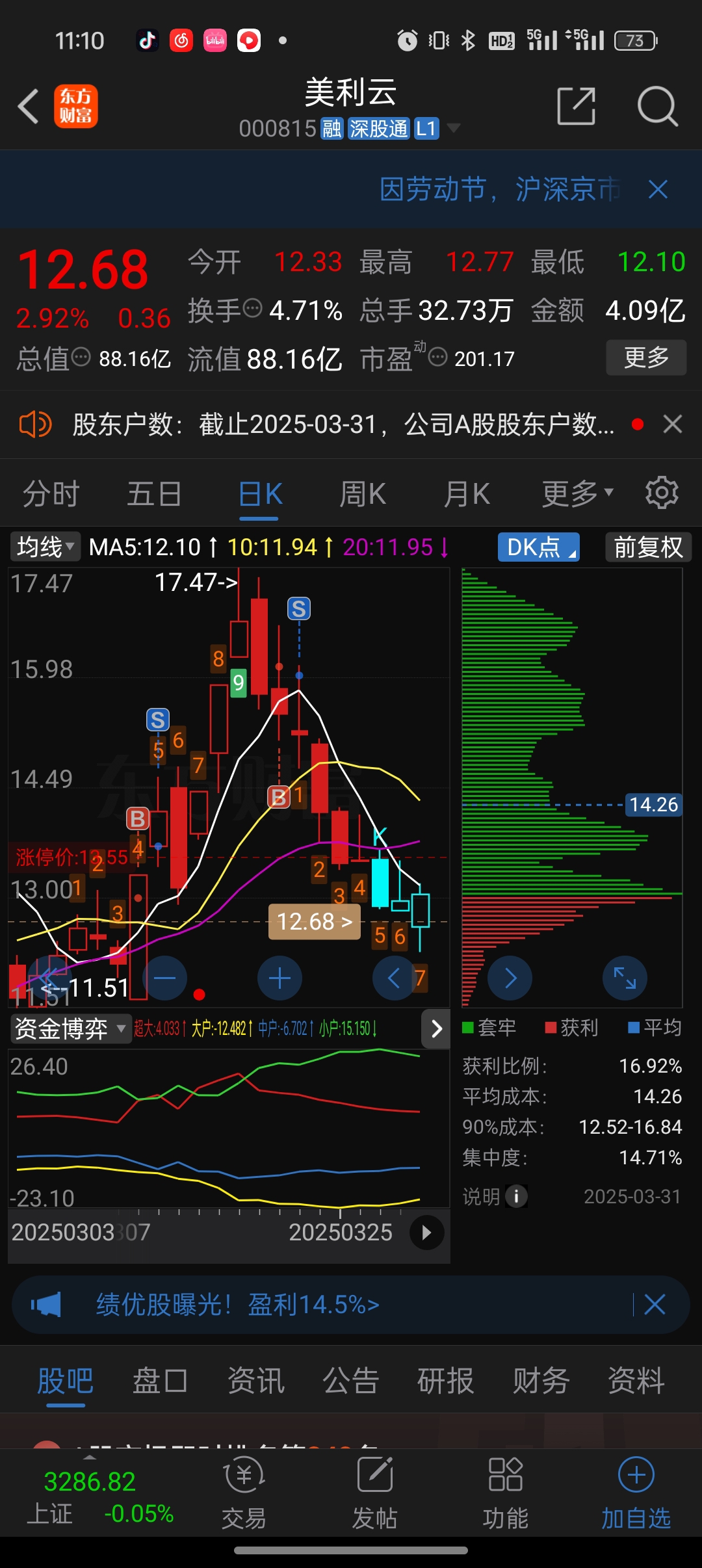Image resolution: width=702 pixels, height=1568 pixels.
Task: Go back with the top-left arrow
Action: pyautogui.click(x=29, y=106)
